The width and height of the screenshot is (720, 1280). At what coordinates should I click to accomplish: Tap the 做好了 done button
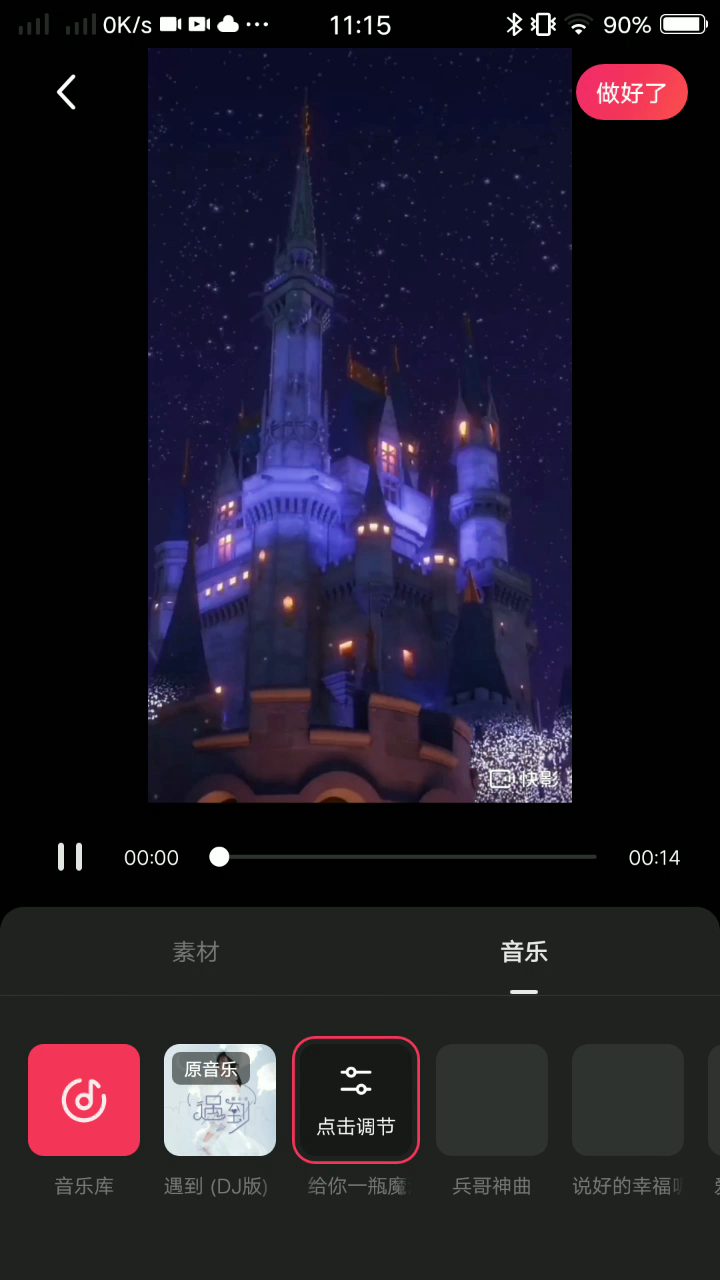(631, 93)
